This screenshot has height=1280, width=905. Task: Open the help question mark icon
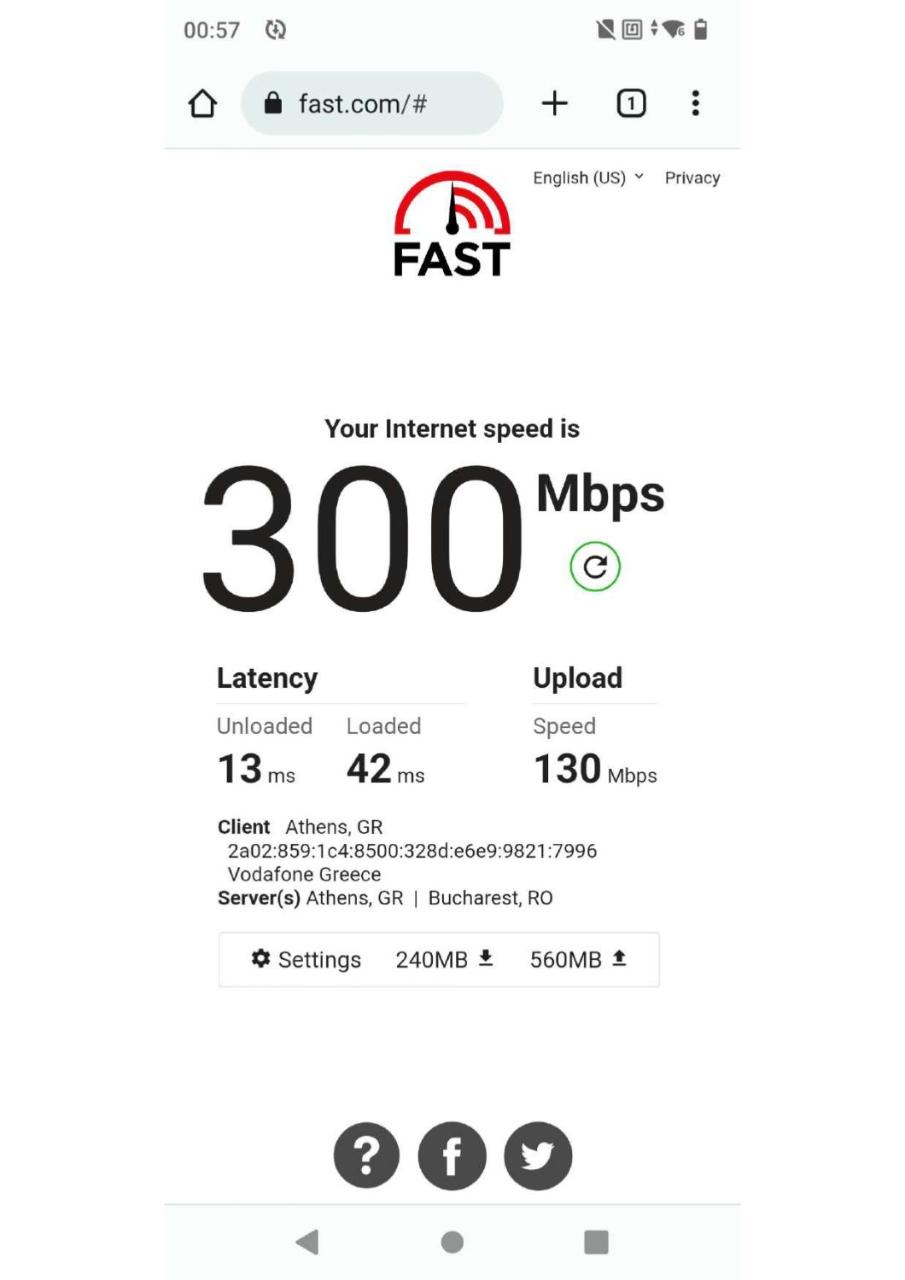[x=366, y=1155]
